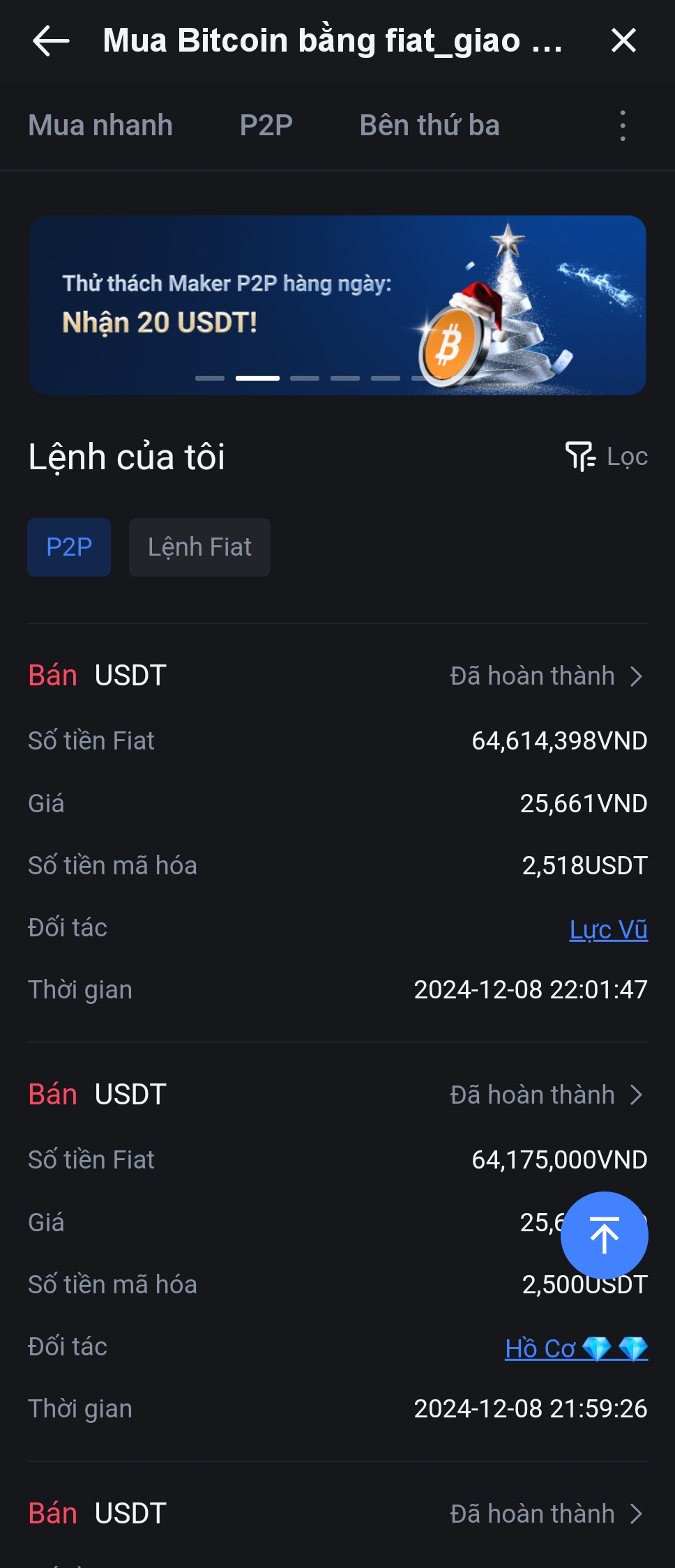Switch to the P2P top tab
This screenshot has width=675, height=1568.
coord(266,125)
